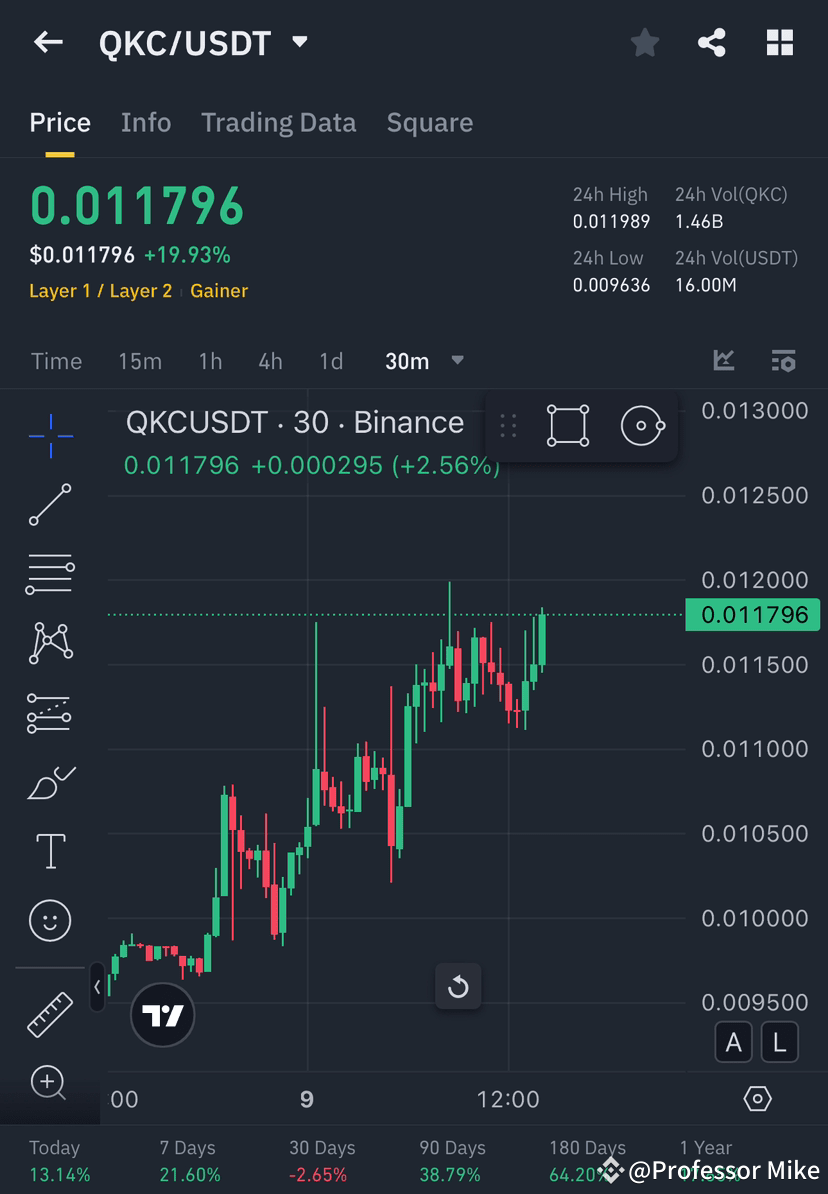This screenshot has width=828, height=1194.
Task: Toggle auto scale with the A button
Action: click(x=734, y=1042)
